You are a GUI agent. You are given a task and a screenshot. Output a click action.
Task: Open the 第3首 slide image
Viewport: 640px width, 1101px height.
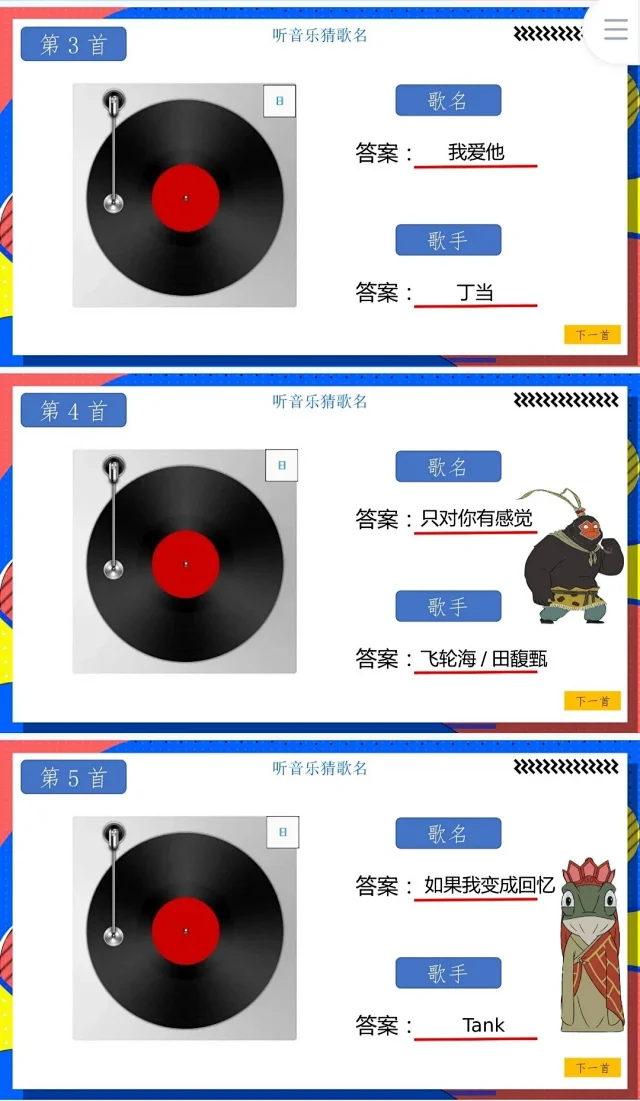tap(320, 185)
